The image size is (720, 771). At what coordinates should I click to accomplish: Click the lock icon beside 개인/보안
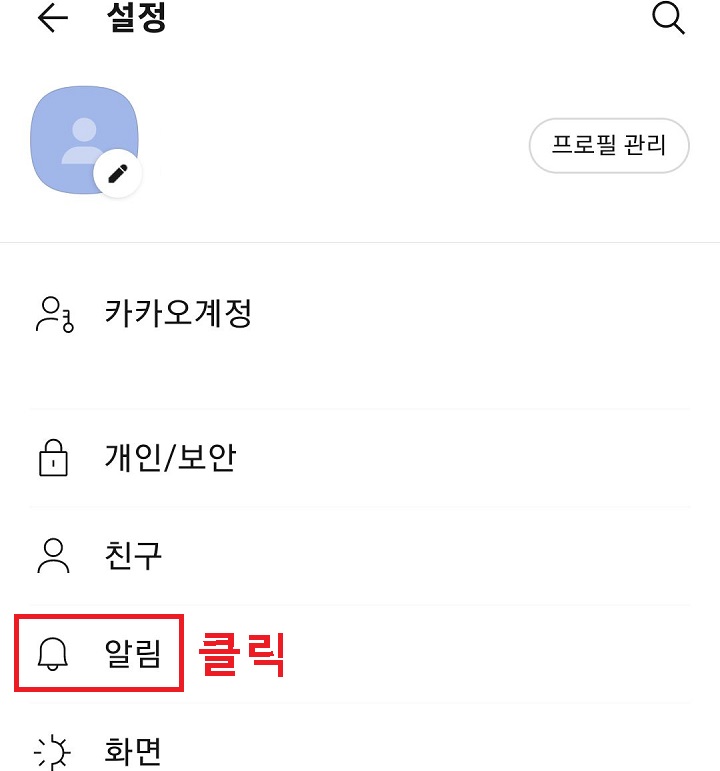[x=55, y=457]
